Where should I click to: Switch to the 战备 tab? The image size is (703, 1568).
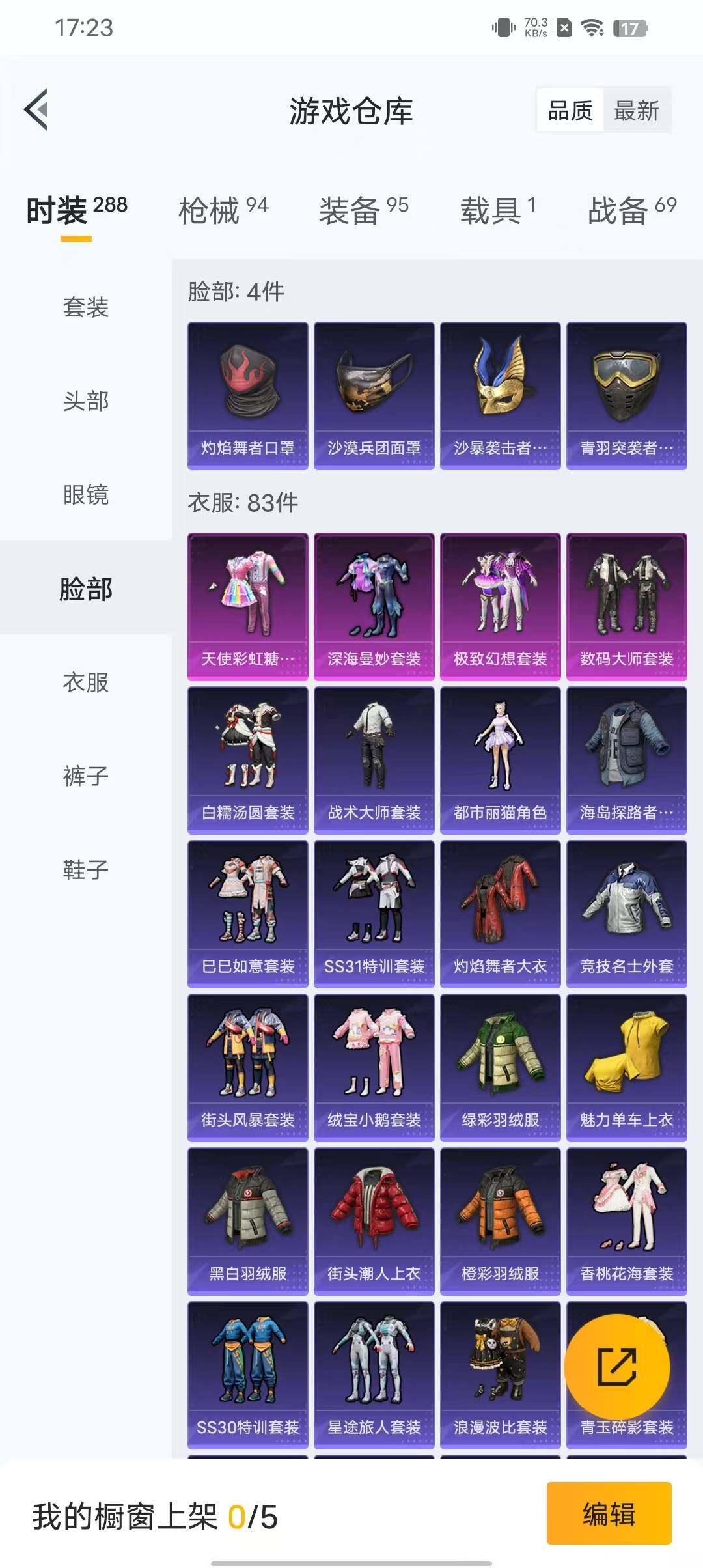pyautogui.click(x=631, y=210)
